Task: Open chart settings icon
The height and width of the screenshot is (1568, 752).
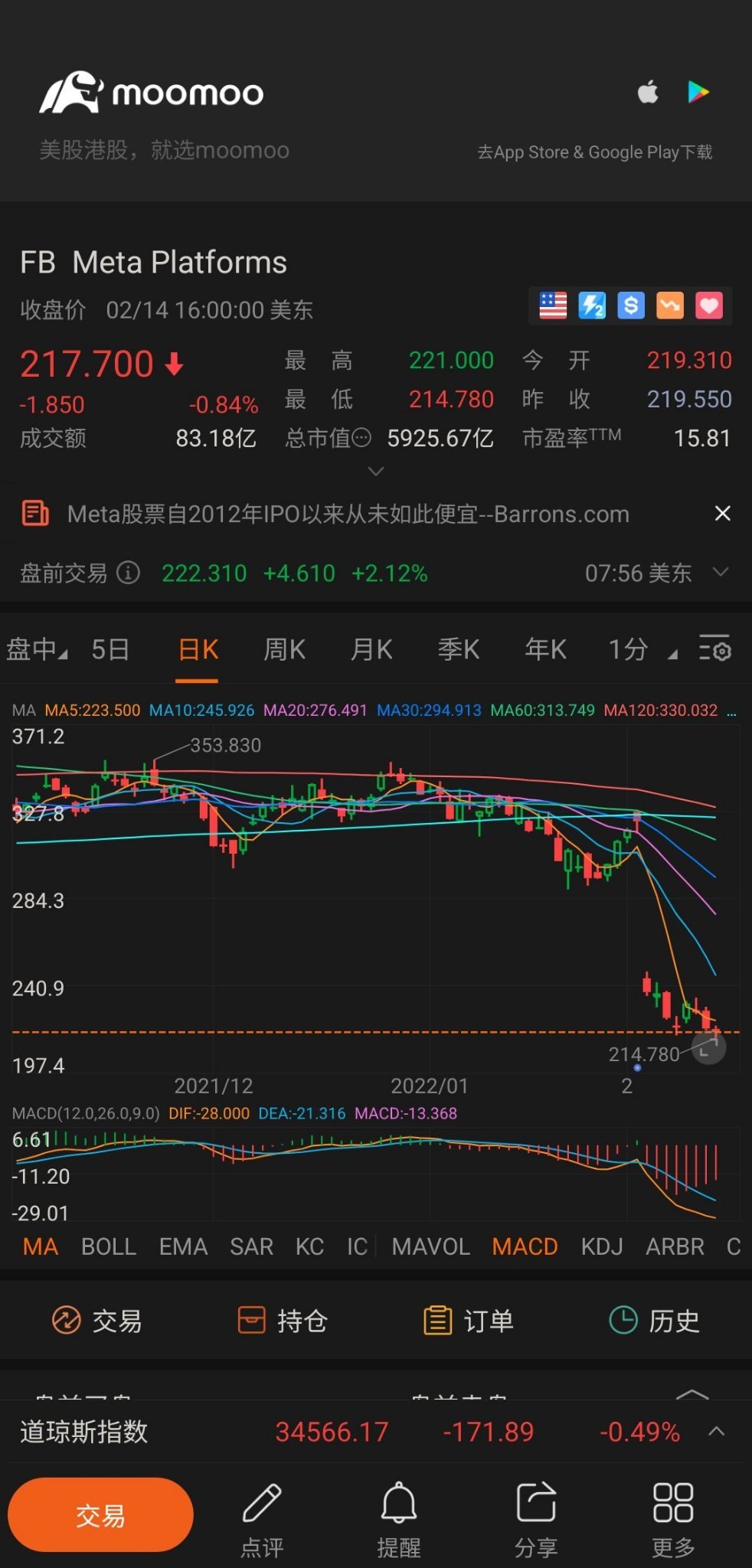Action: click(715, 648)
